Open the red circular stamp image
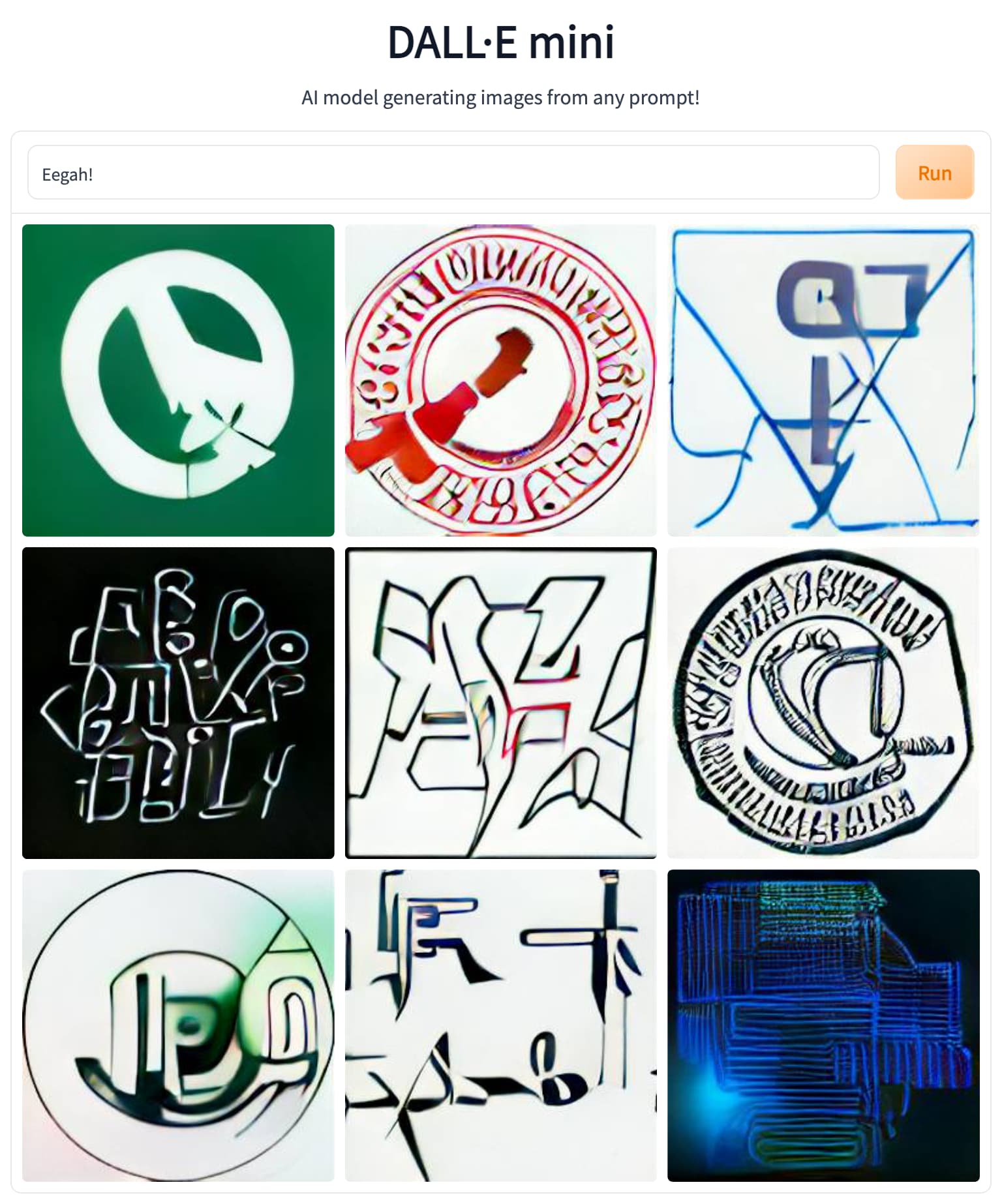Screen dimensions: 1002x1204 pyautogui.click(x=500, y=380)
